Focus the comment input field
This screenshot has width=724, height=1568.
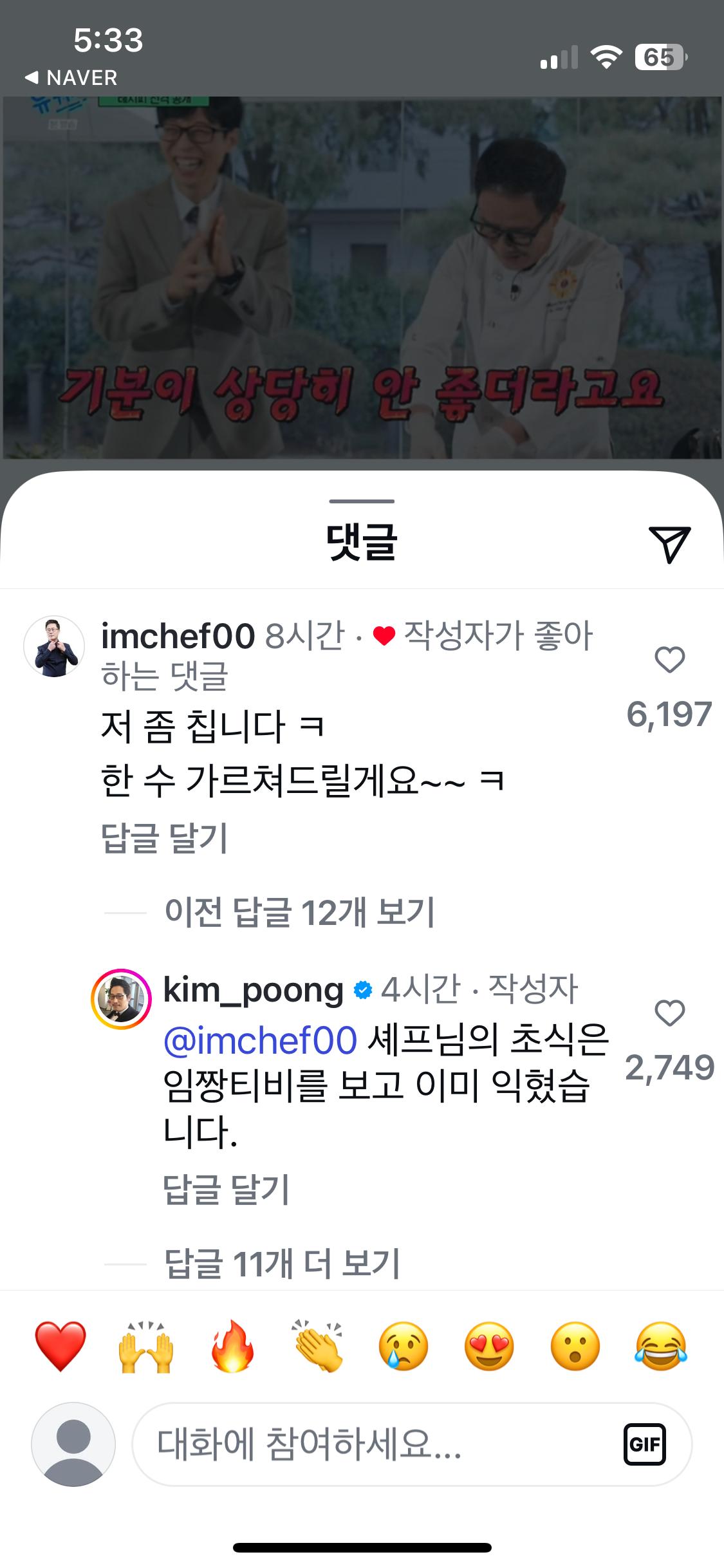pos(373,1444)
